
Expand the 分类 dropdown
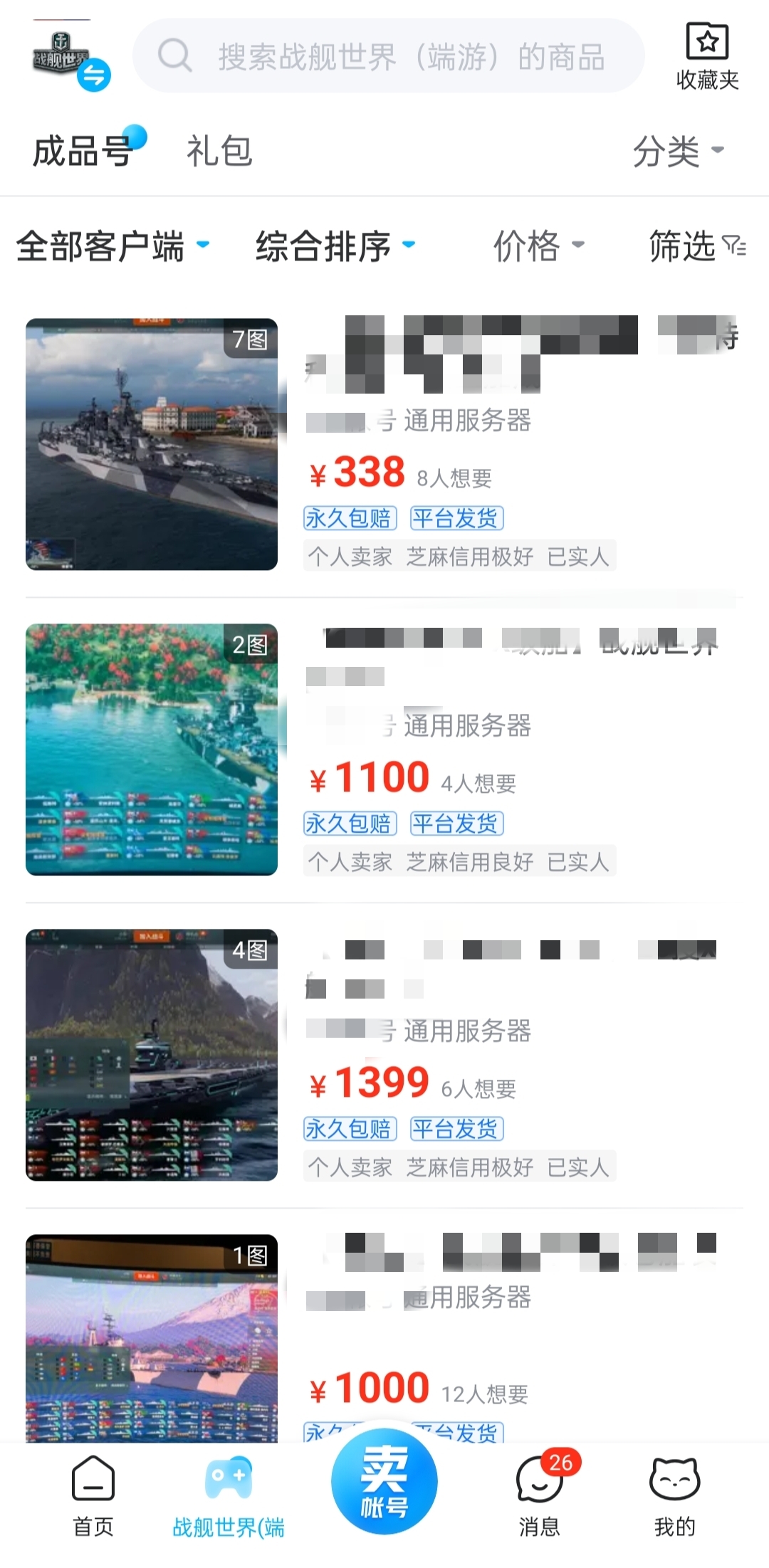click(x=677, y=151)
